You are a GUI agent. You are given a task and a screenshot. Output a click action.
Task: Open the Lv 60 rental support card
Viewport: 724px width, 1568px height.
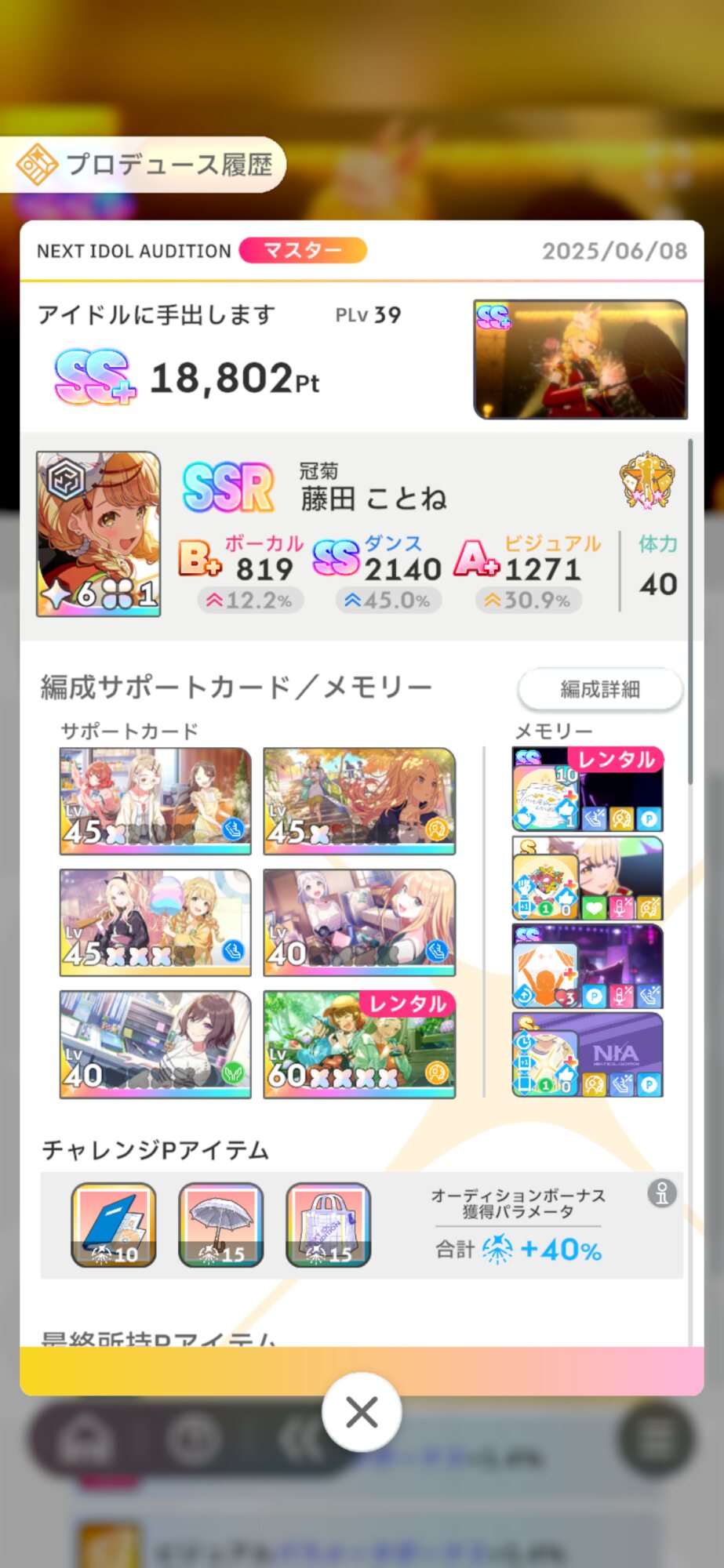click(x=359, y=1044)
